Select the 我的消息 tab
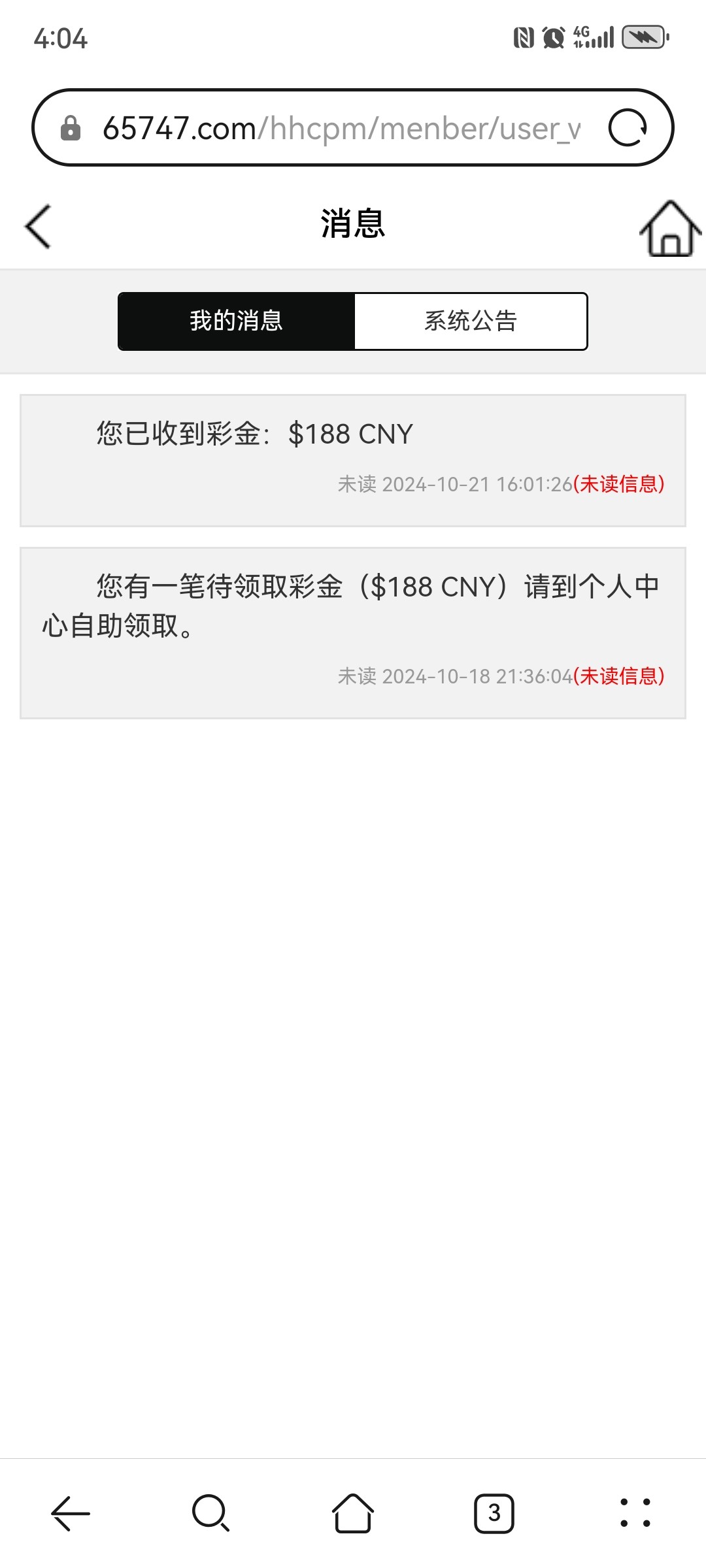Viewport: 706px width, 1568px height. click(237, 321)
